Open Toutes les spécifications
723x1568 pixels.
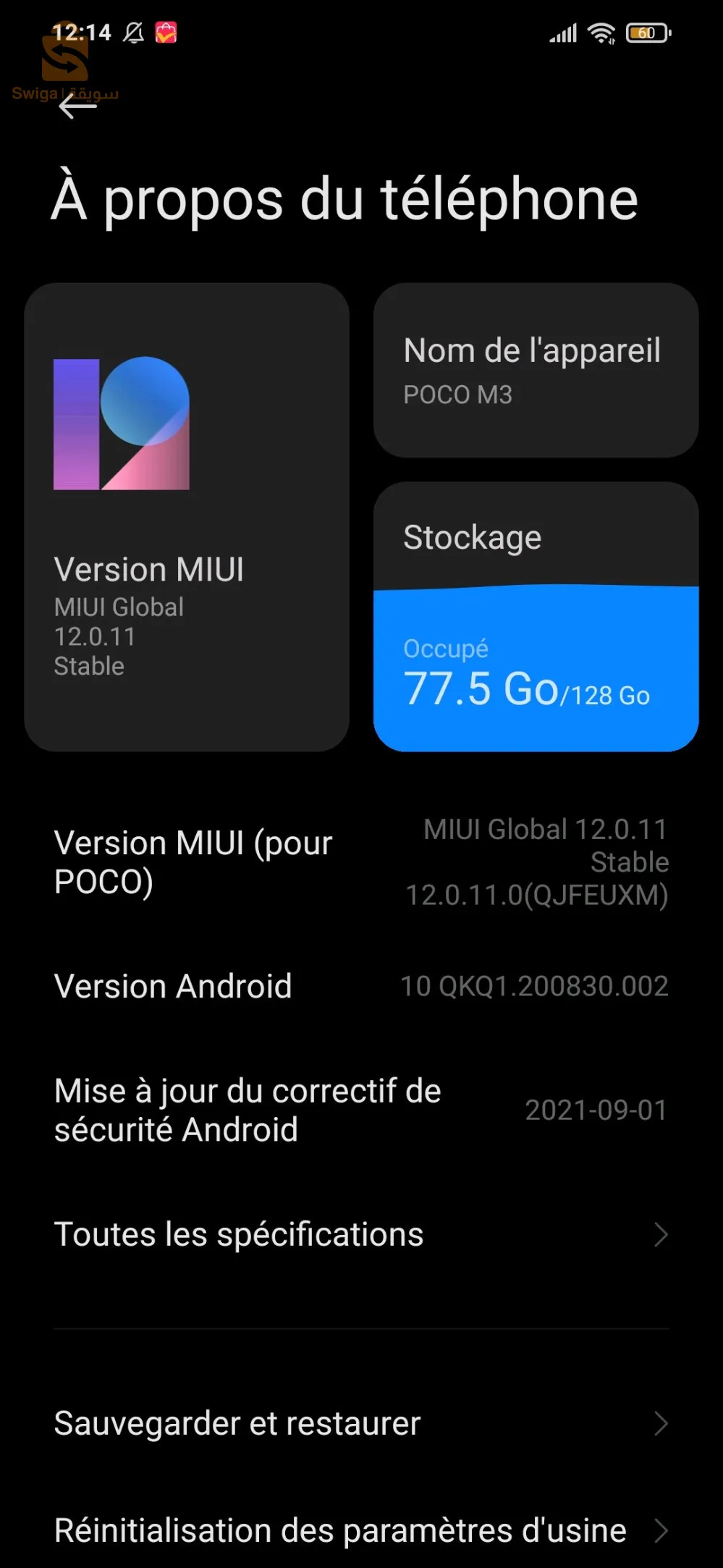point(360,1234)
